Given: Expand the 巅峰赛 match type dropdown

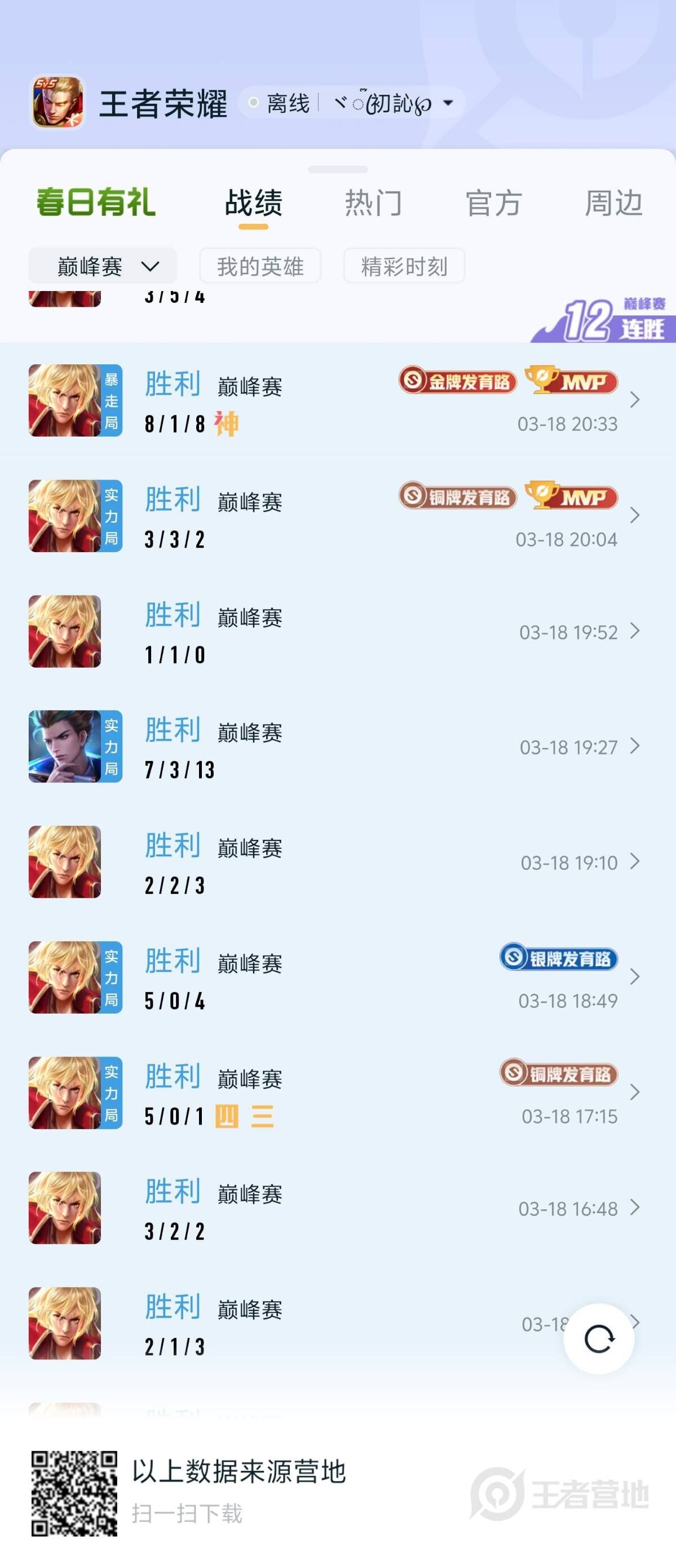Looking at the screenshot, I should pyautogui.click(x=103, y=266).
